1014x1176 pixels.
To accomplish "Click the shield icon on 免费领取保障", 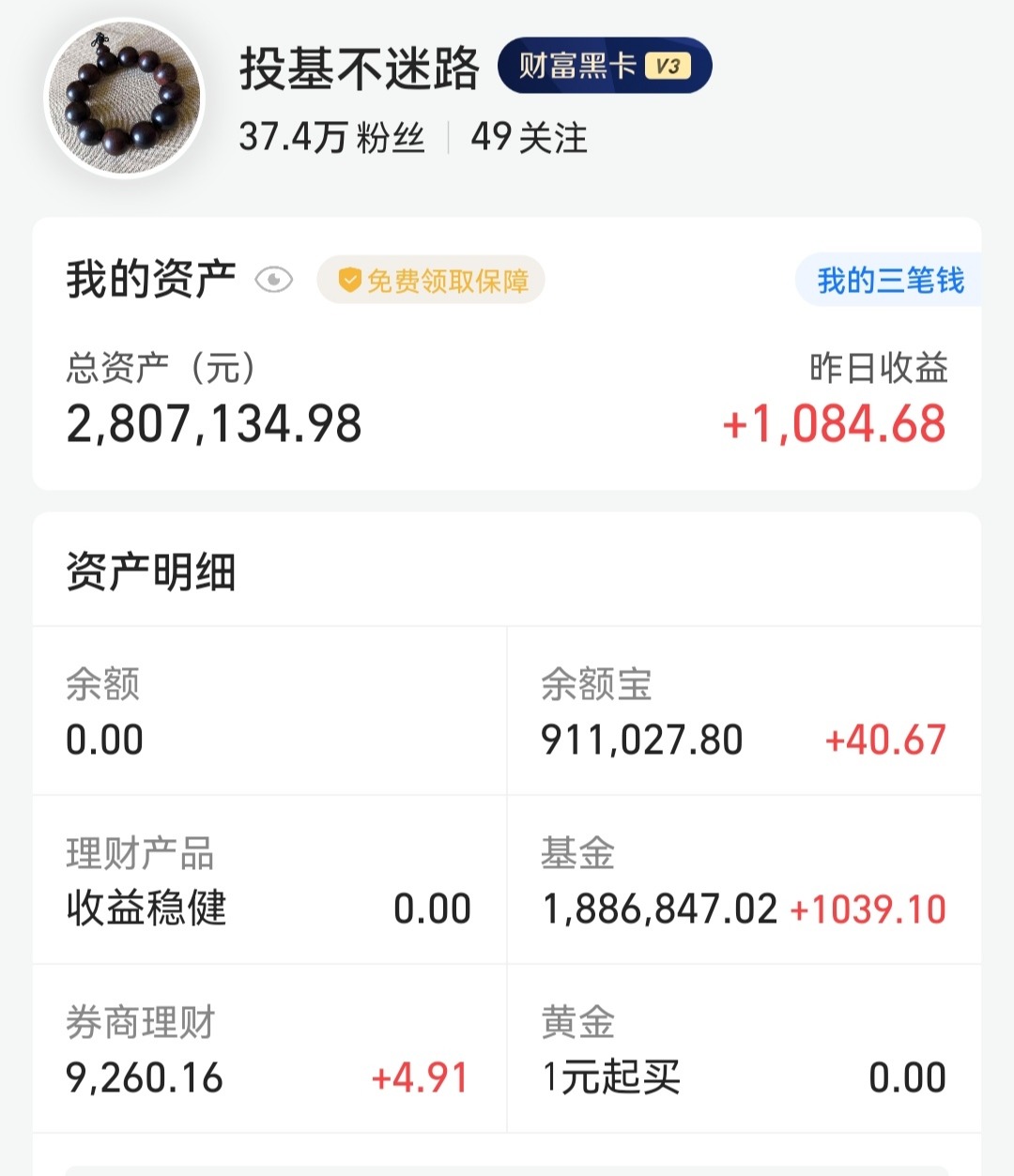I will pyautogui.click(x=349, y=279).
